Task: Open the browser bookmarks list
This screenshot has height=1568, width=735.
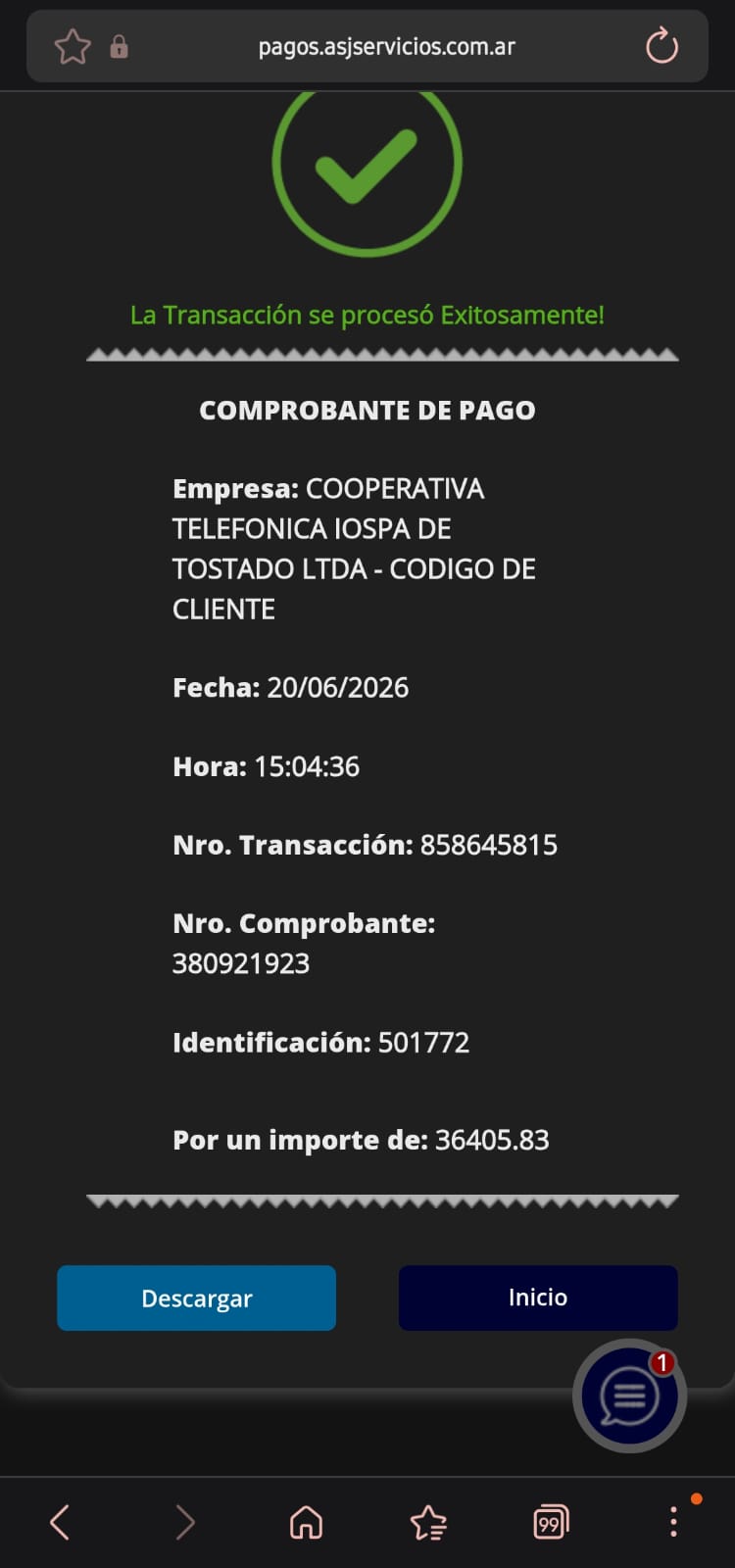Action: (x=428, y=1522)
